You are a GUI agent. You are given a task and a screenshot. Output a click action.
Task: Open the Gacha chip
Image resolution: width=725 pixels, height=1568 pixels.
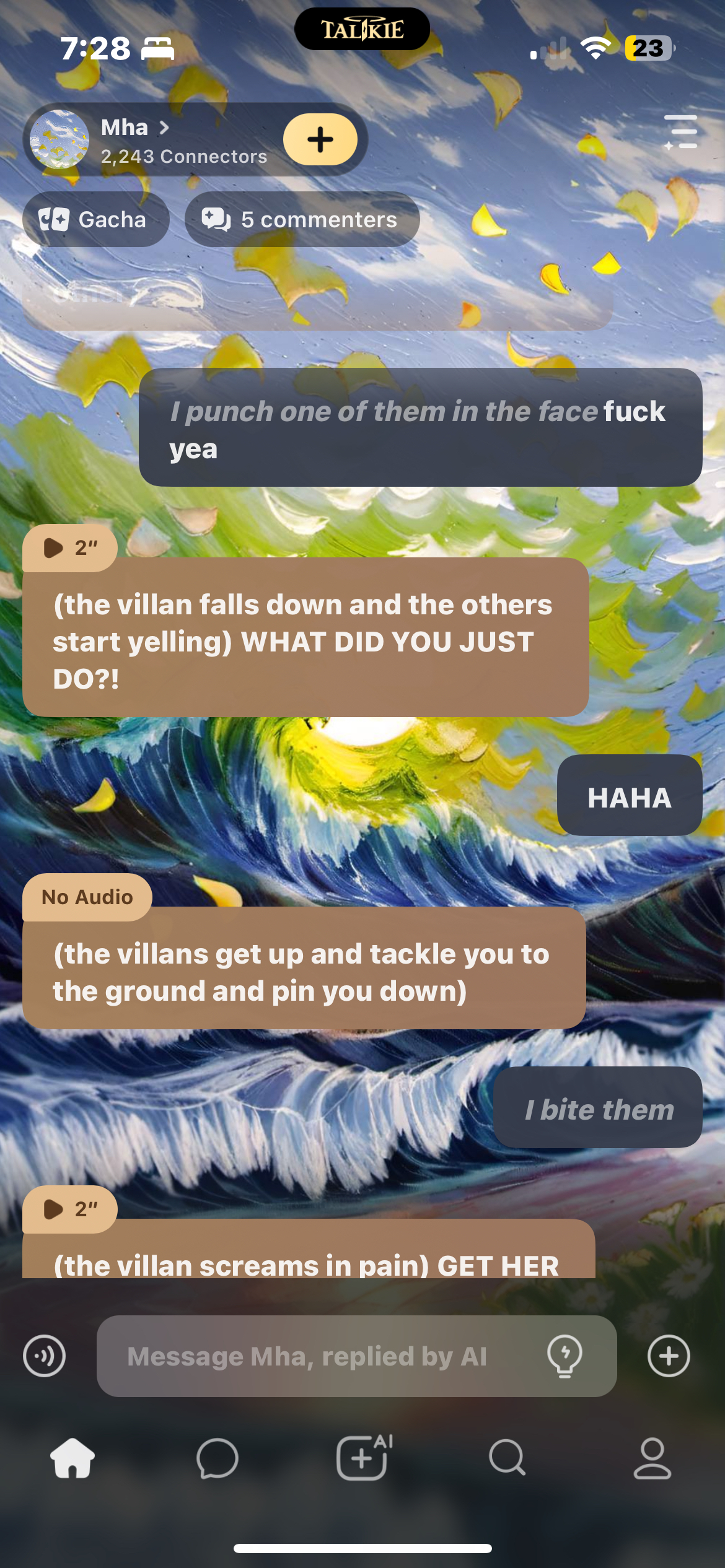click(x=95, y=220)
